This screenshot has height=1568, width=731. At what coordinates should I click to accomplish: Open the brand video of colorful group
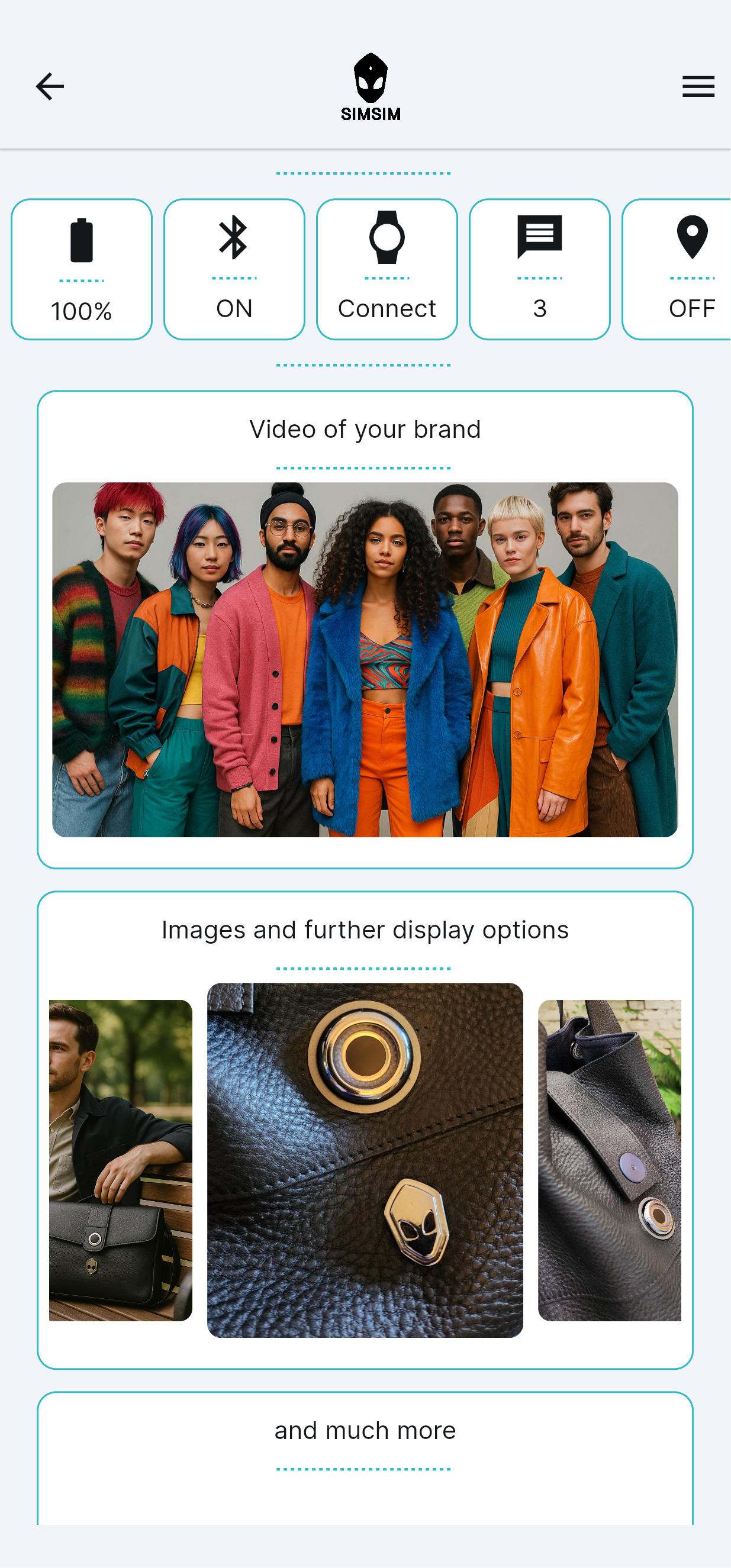365,659
